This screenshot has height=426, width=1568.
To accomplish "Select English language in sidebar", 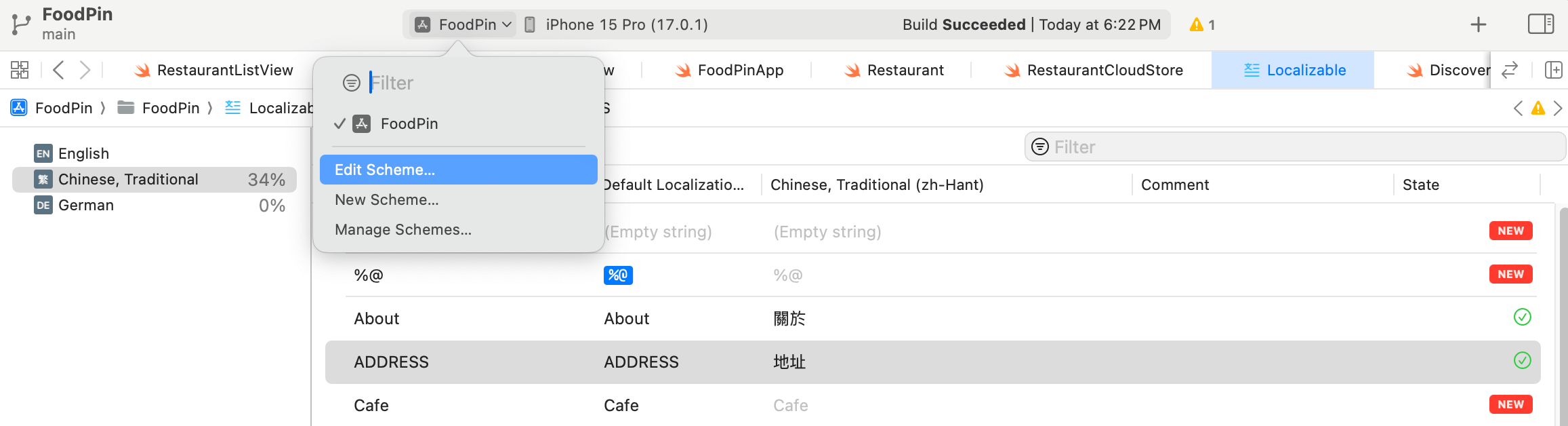I will [x=83, y=153].
